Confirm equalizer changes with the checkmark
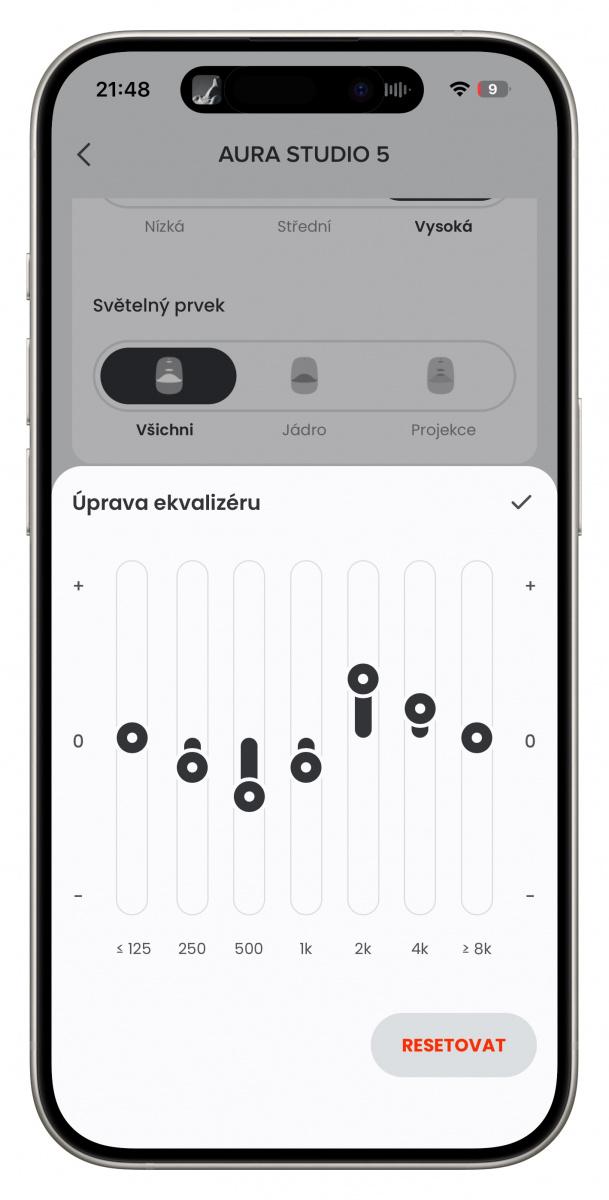609x1200 pixels. 521,503
